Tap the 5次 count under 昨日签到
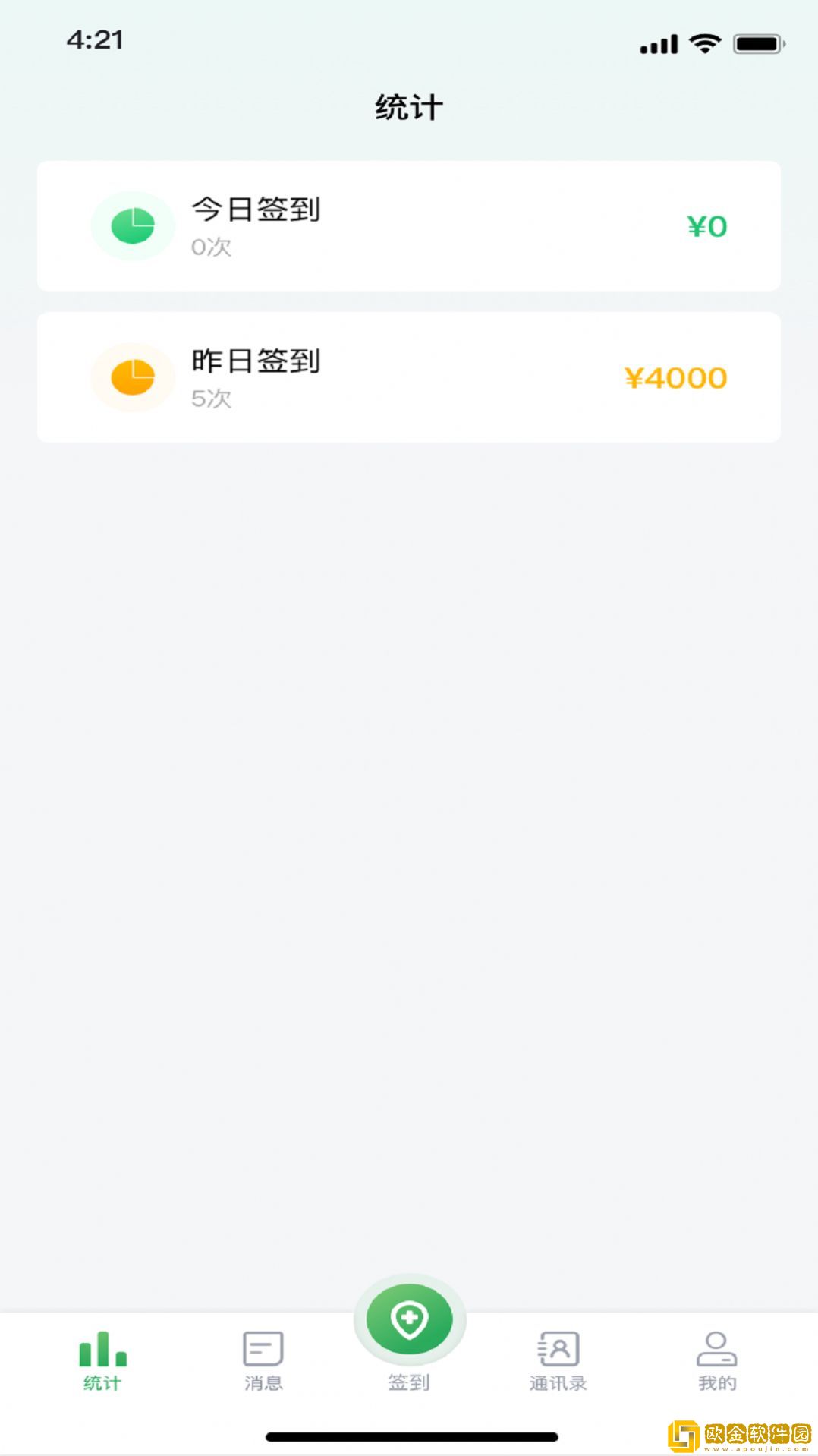Image resolution: width=818 pixels, height=1456 pixels. pyautogui.click(x=210, y=398)
